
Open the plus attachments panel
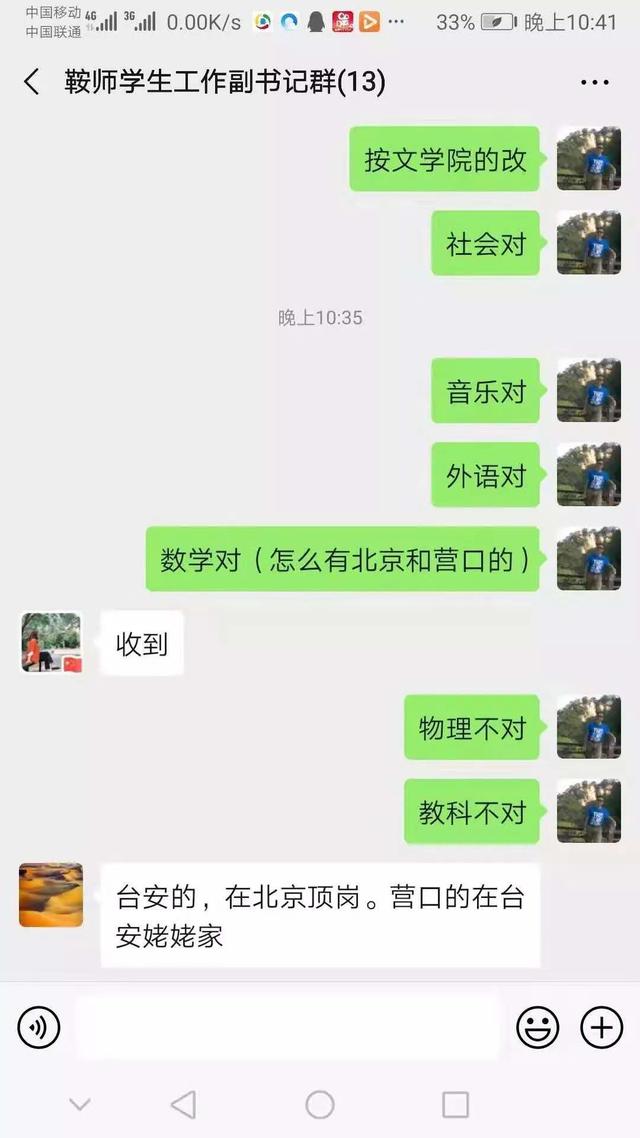(602, 1026)
